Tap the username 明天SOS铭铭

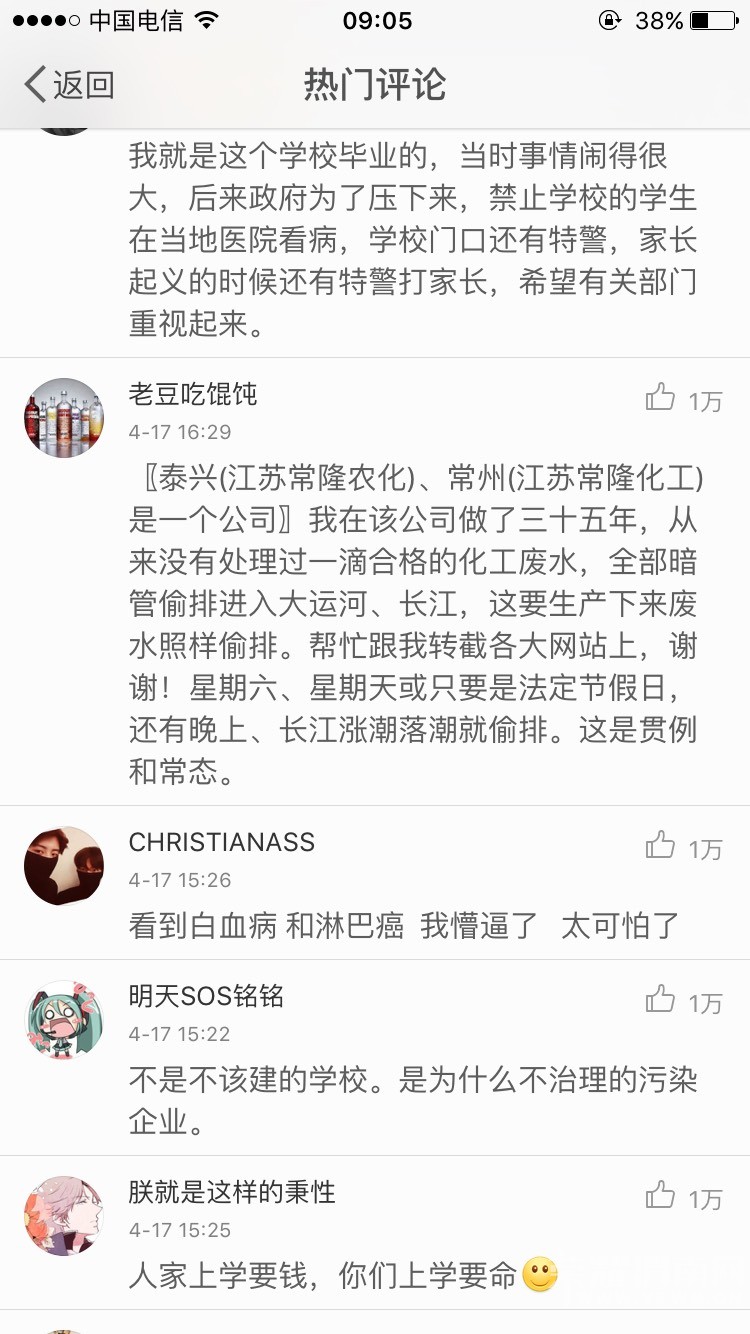[206, 996]
